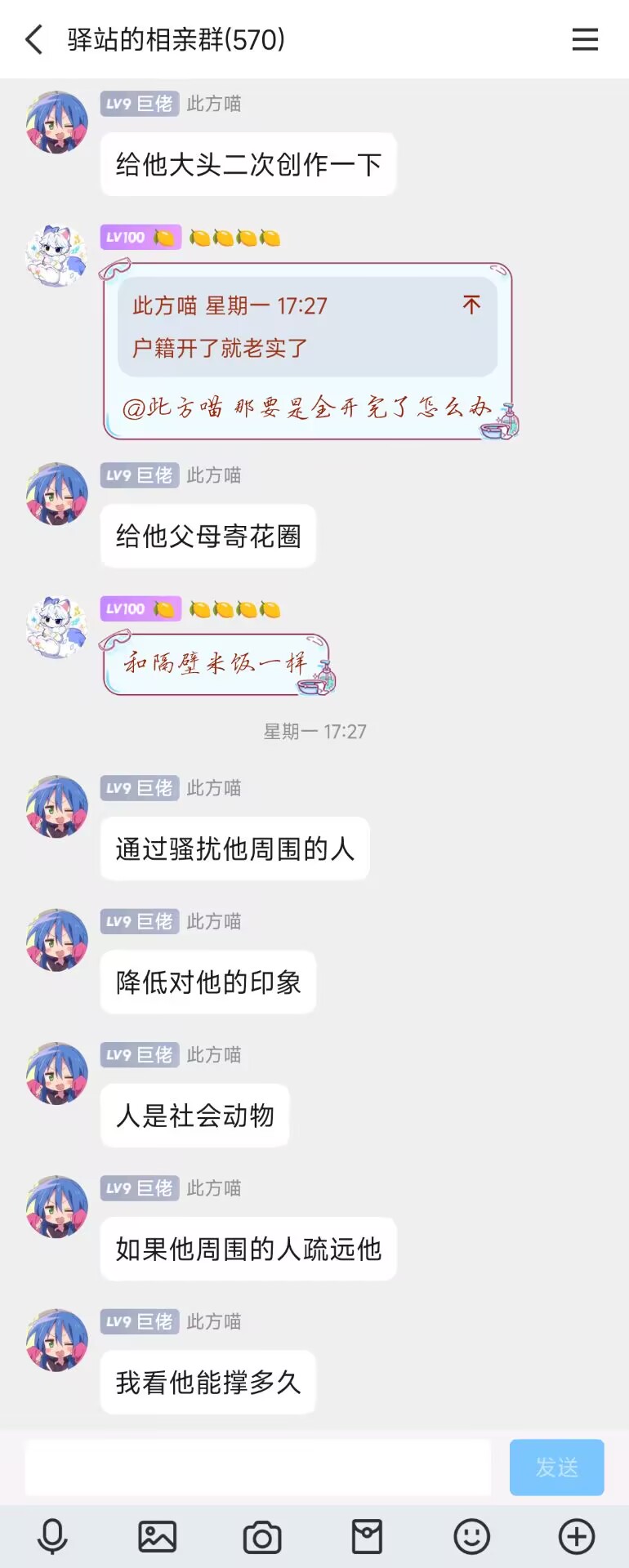Open the camera to take a photo
Screen dimensions: 629x1568
[262, 1538]
